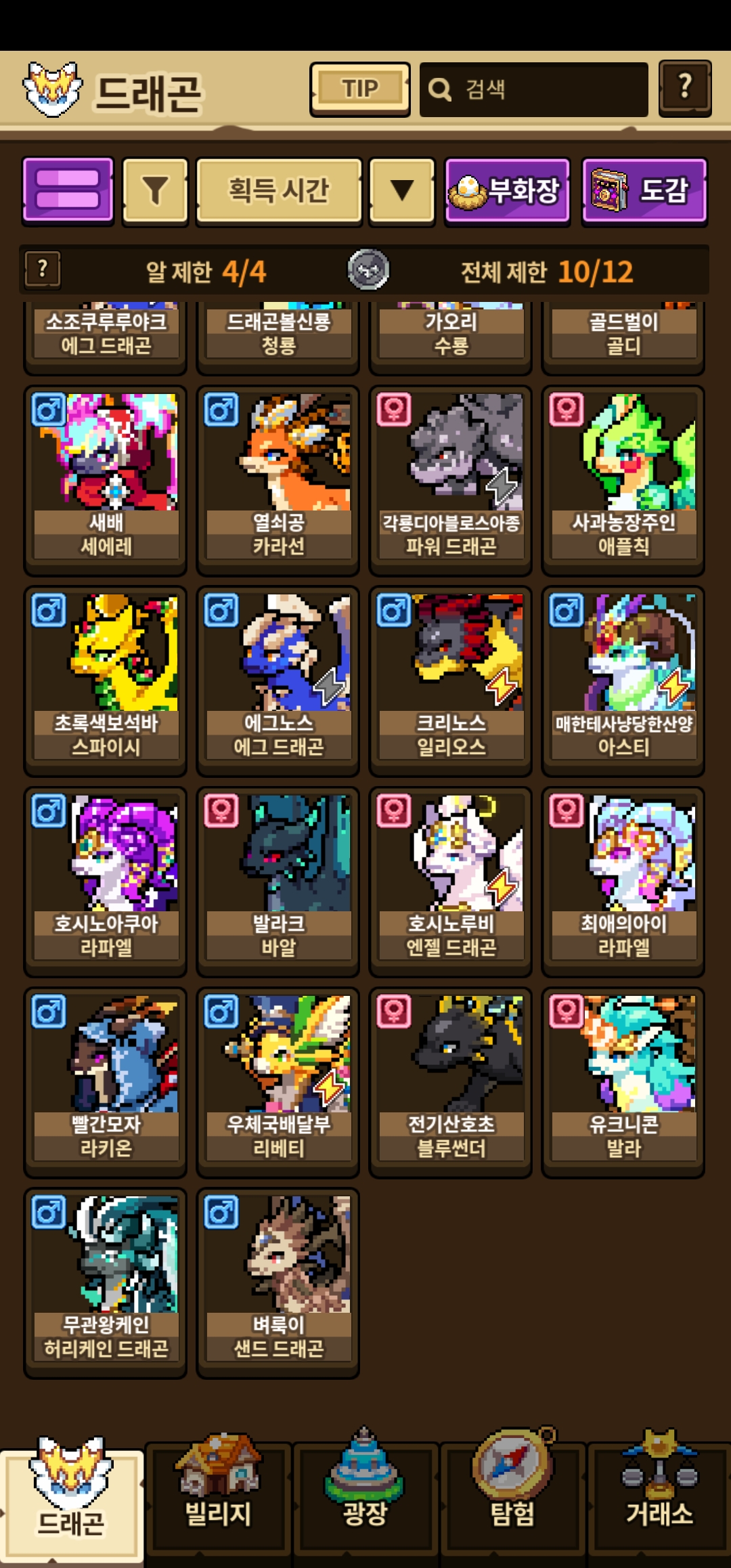Screen dimensions: 731x1568
Task: Open the 도감 collection book
Action: click(x=644, y=190)
